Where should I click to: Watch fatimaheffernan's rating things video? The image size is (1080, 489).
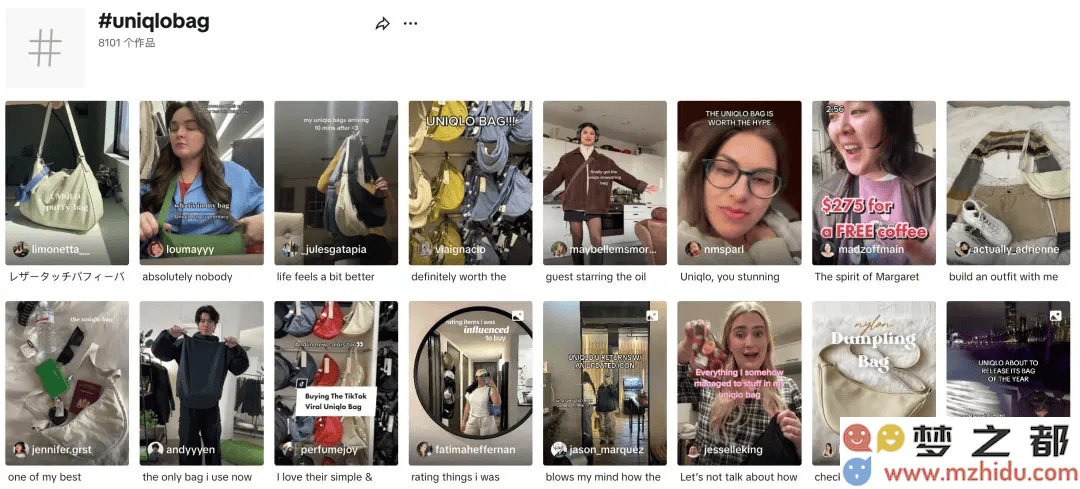pos(470,382)
